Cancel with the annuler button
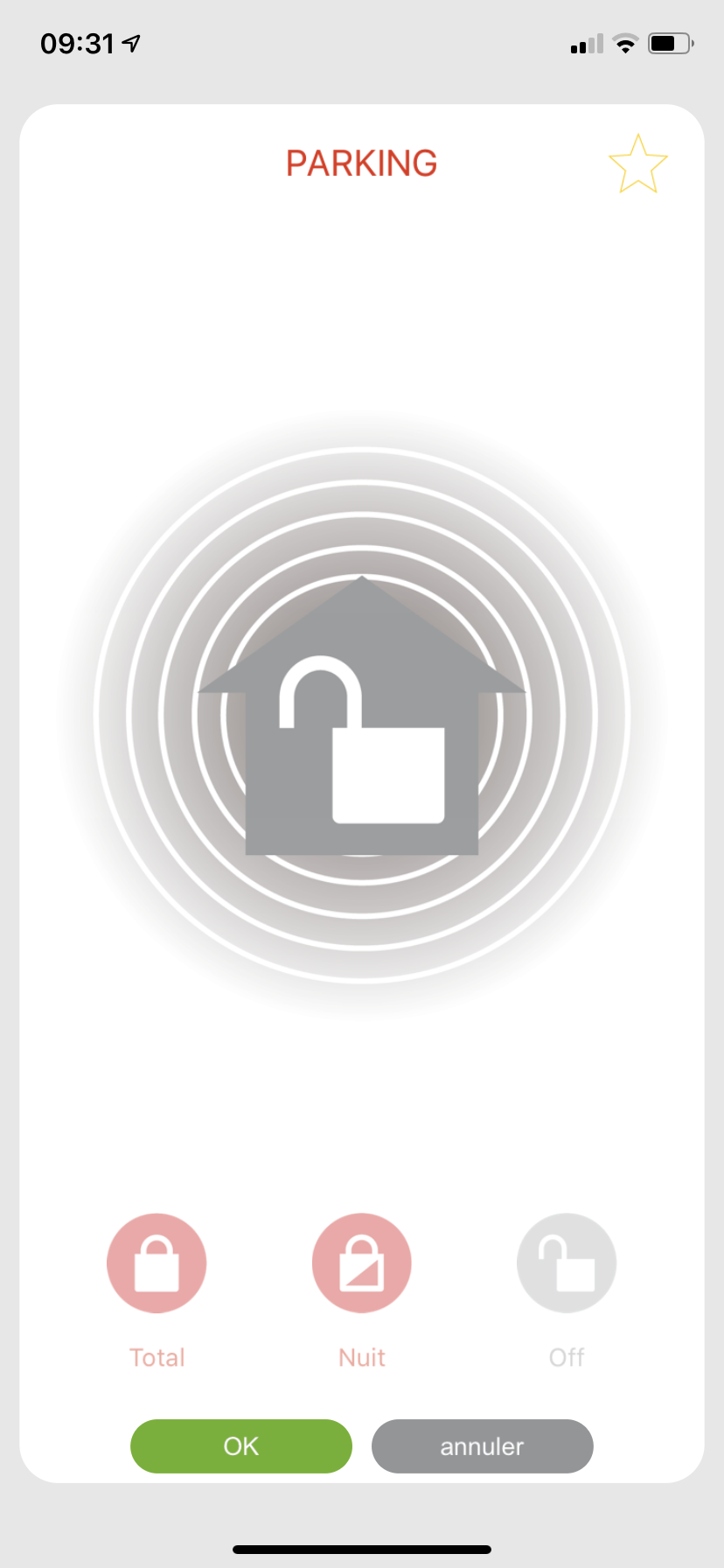This screenshot has height=1568, width=724. tap(483, 1445)
